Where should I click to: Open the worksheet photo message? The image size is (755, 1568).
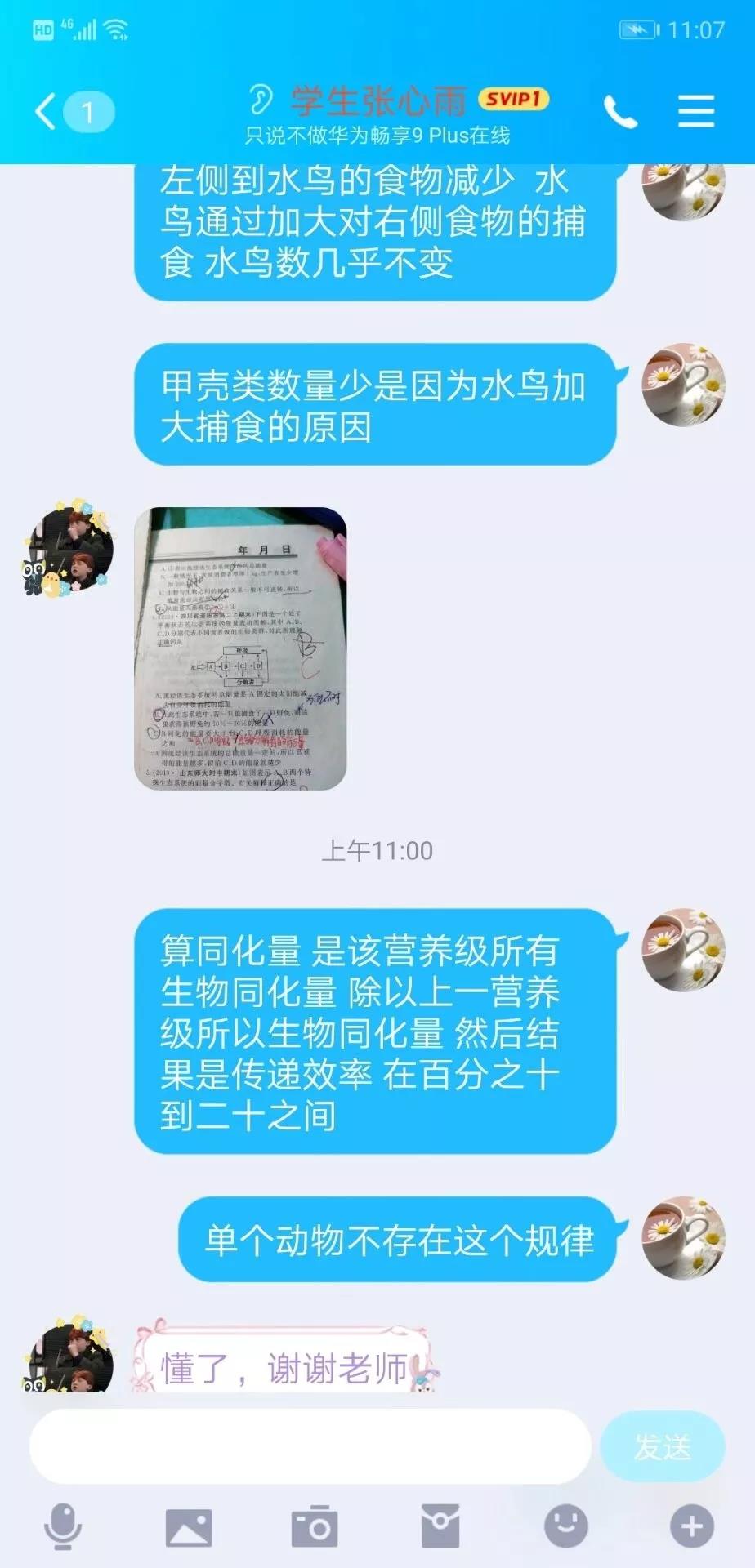[x=240, y=648]
